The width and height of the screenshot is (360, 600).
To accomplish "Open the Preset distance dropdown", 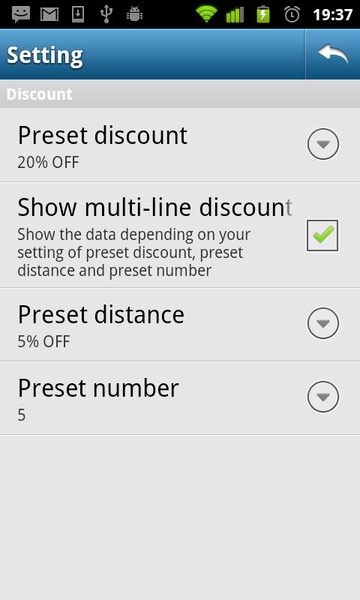I will 323,323.
